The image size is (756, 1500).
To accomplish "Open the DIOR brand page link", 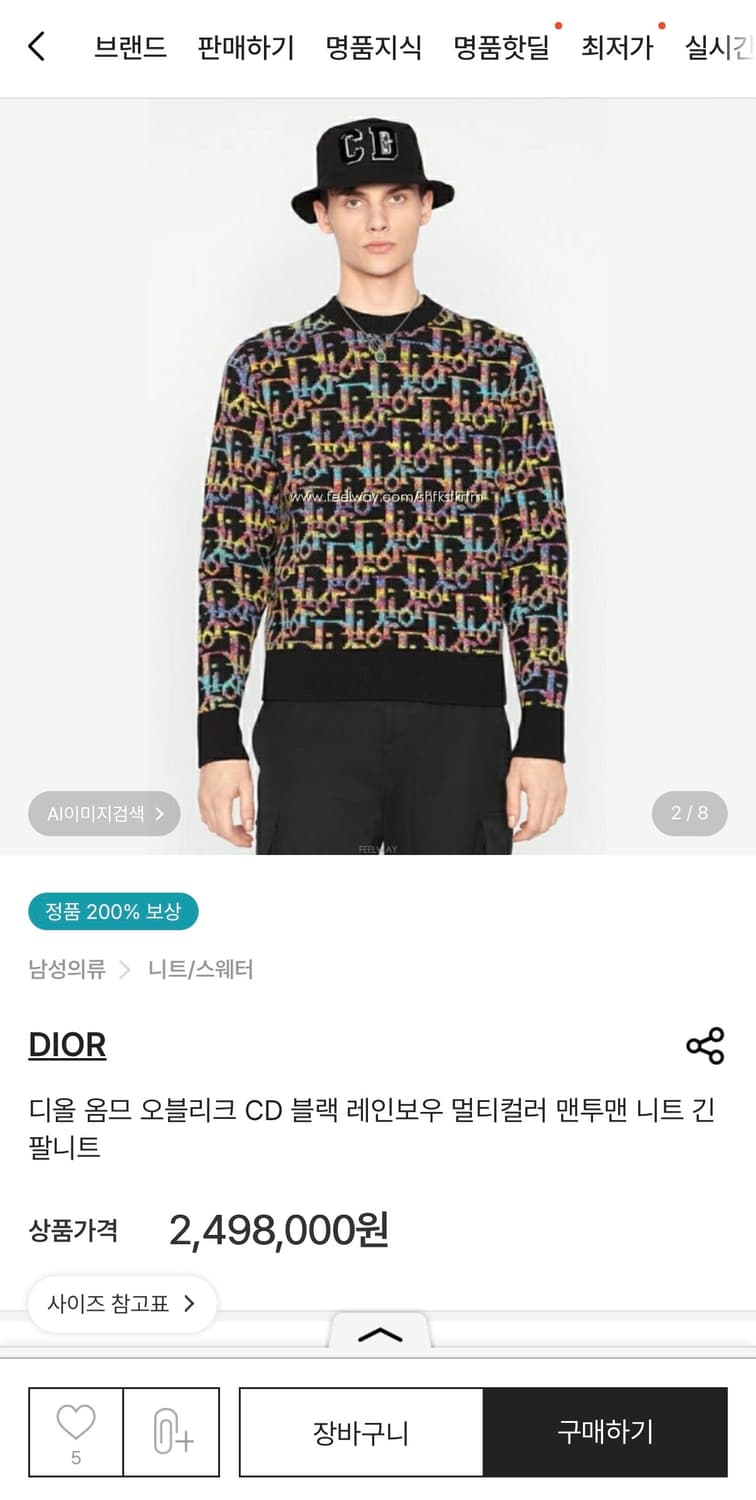I will [x=68, y=1044].
